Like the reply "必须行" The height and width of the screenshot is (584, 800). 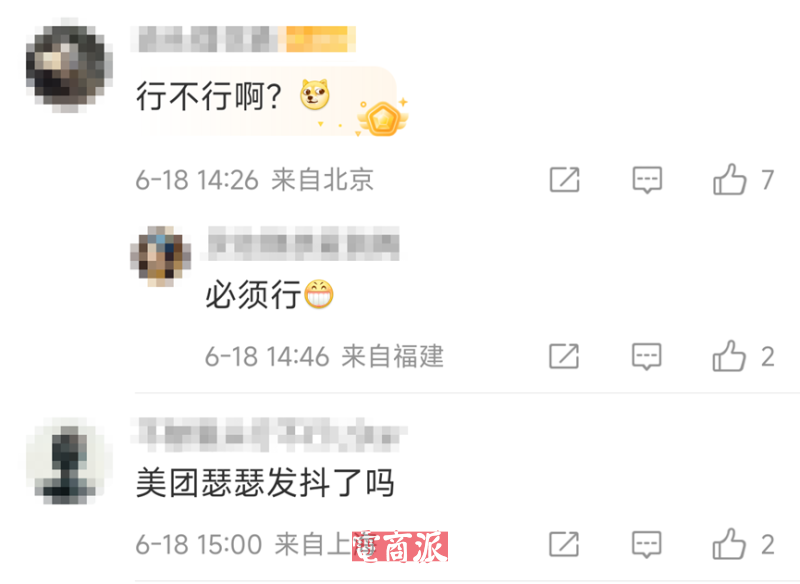click(x=730, y=356)
